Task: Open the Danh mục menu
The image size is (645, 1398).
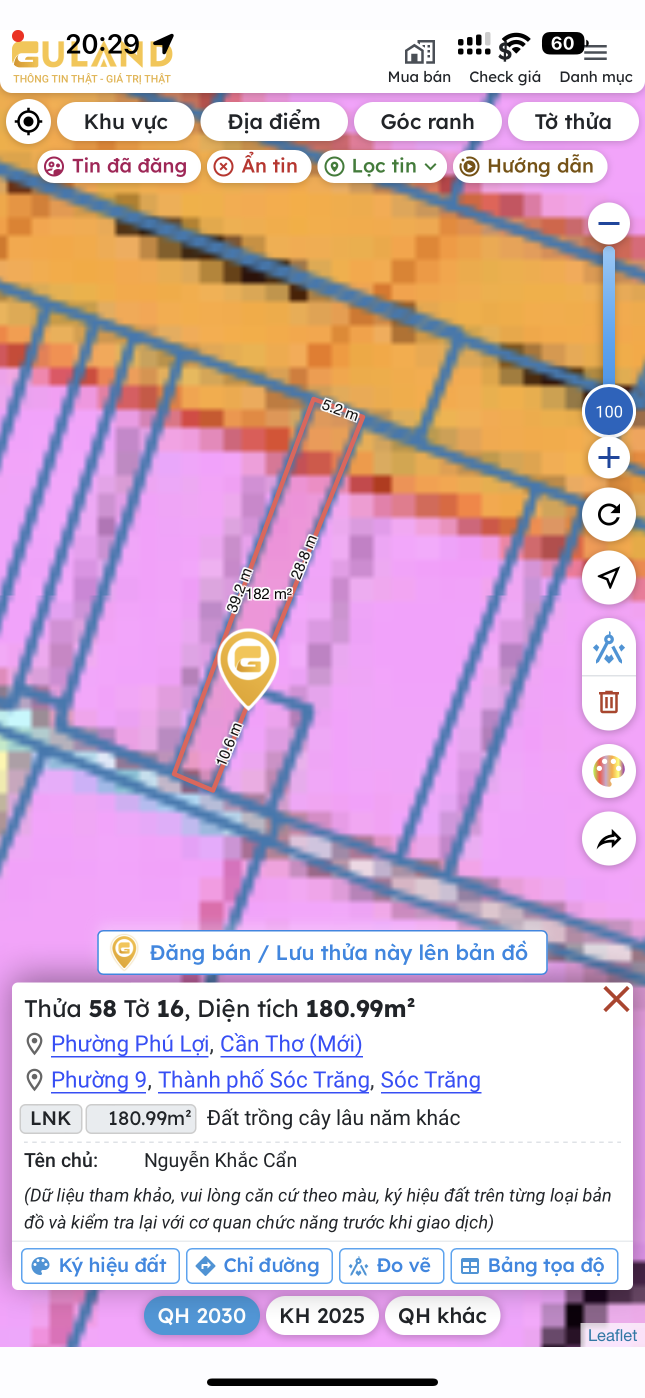Action: (x=596, y=61)
